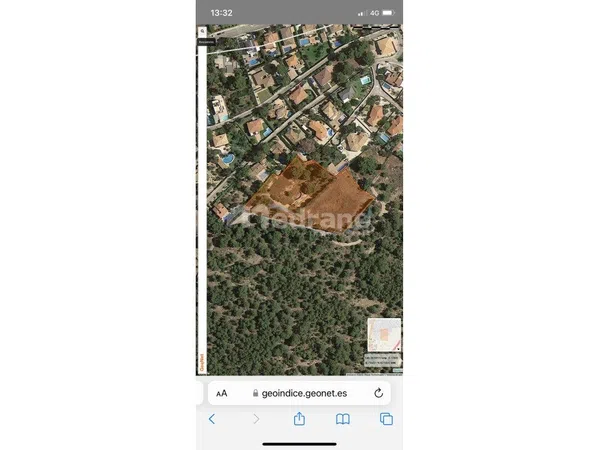
Task: Open the AA page settings menu
Action: coord(222,393)
